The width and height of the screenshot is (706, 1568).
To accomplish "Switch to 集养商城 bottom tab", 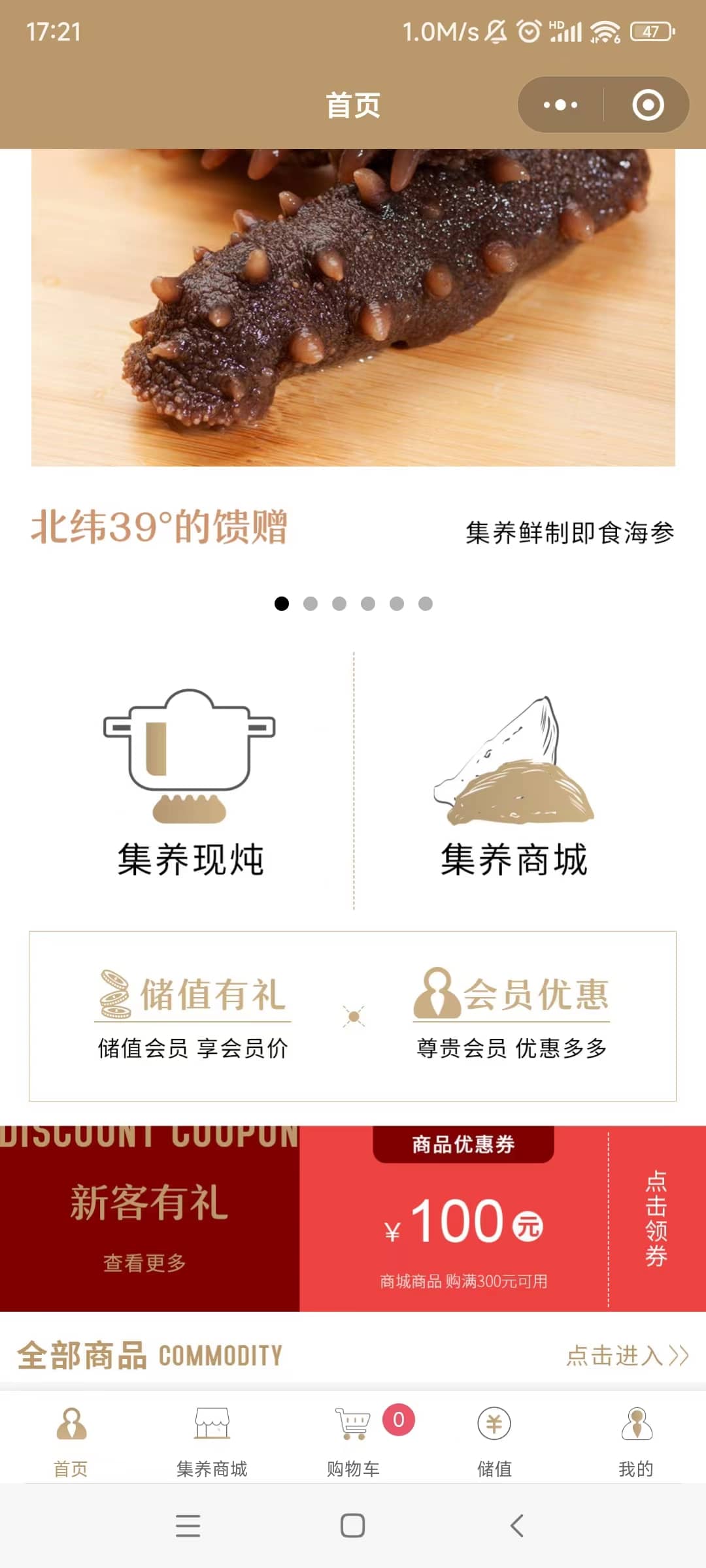I will click(x=212, y=1441).
